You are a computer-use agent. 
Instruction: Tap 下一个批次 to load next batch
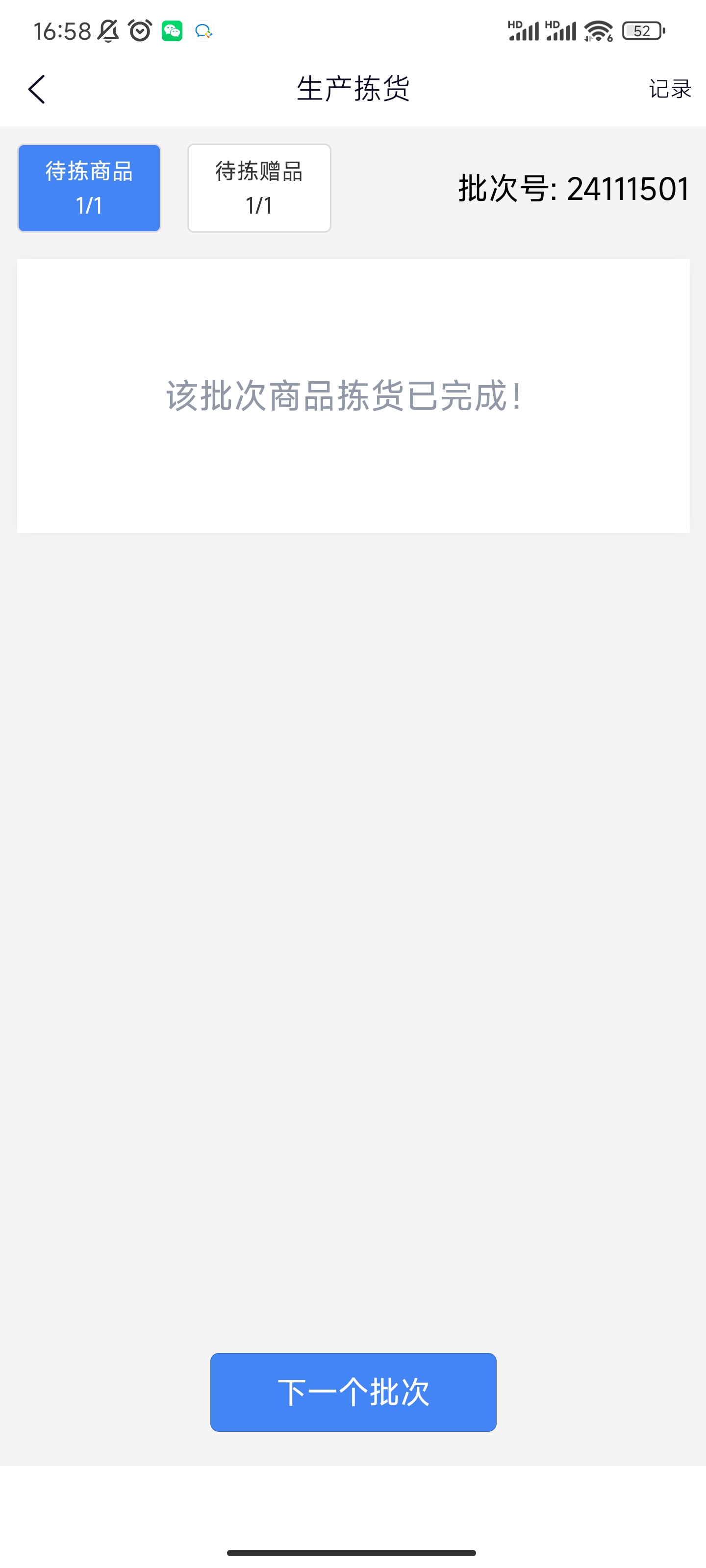pyautogui.click(x=353, y=1392)
